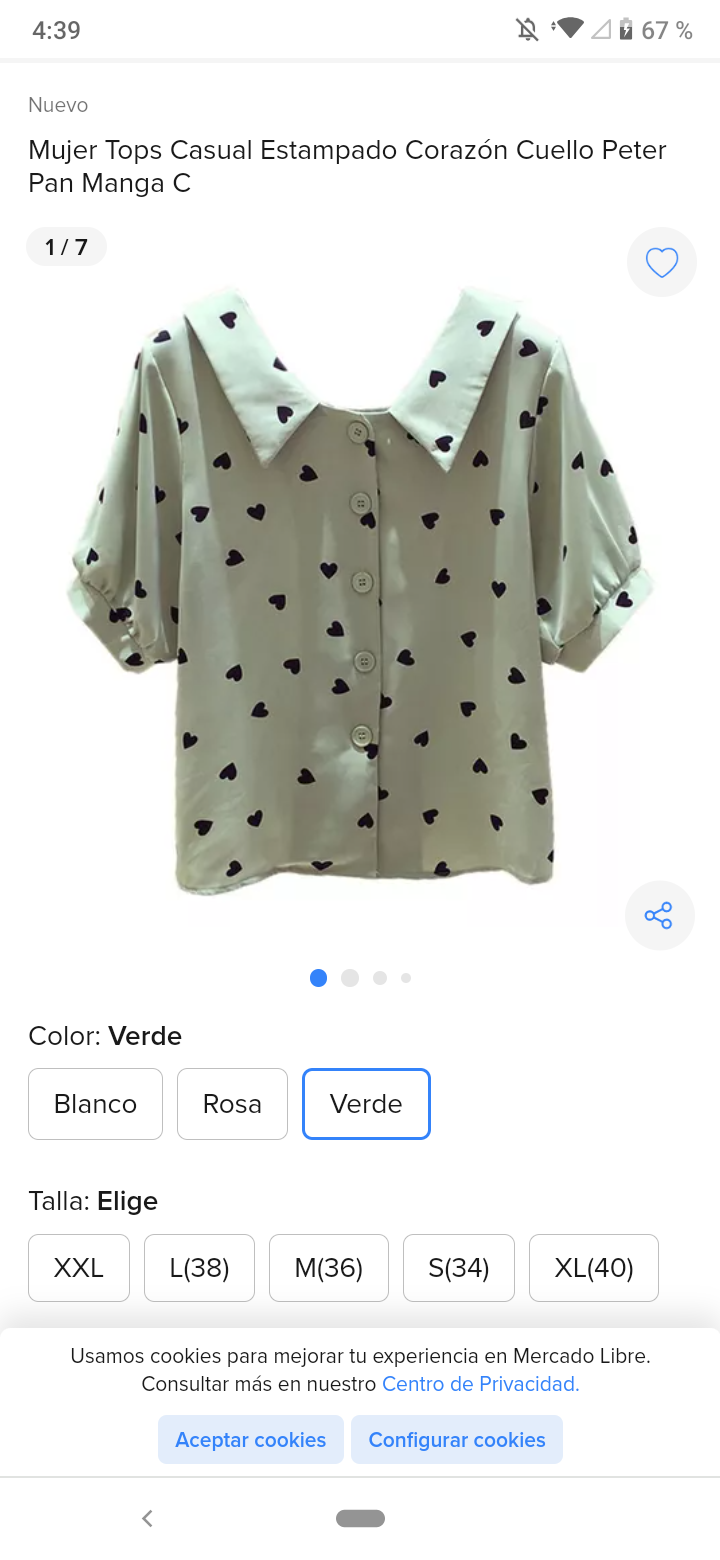
Task: Tap the system home pill
Action: (360, 1518)
